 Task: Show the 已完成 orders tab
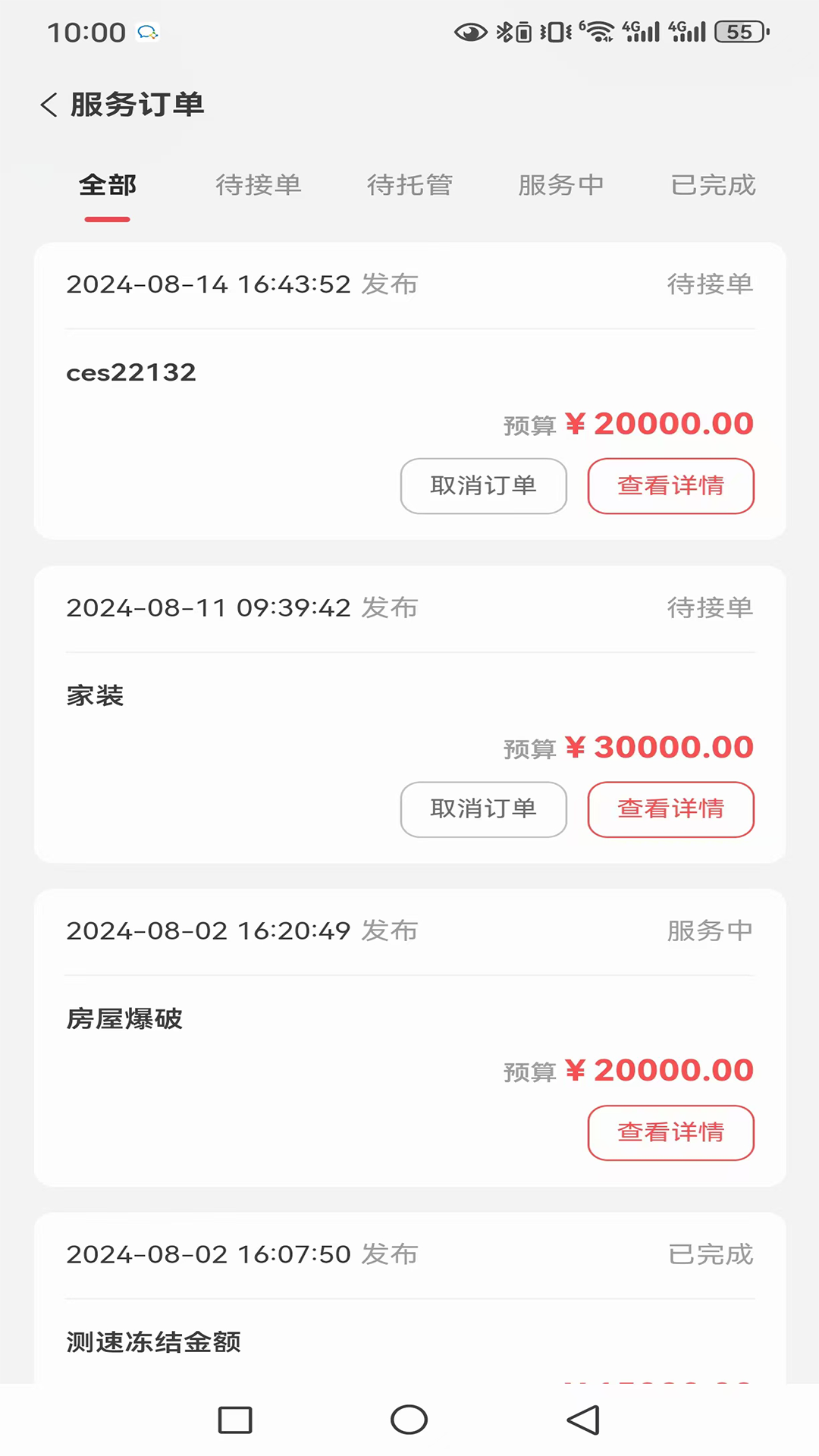713,185
